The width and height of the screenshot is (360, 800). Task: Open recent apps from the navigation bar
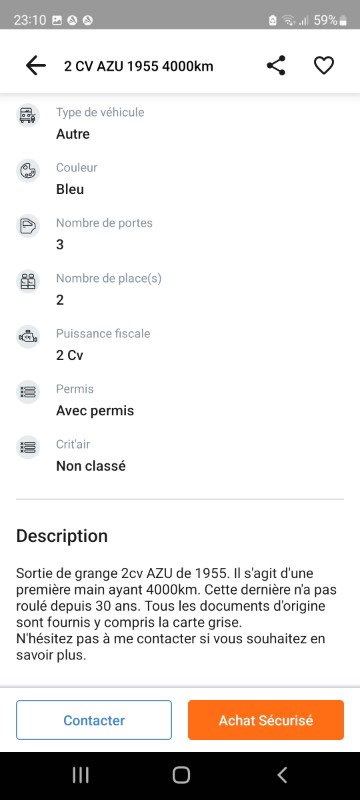[x=81, y=775]
